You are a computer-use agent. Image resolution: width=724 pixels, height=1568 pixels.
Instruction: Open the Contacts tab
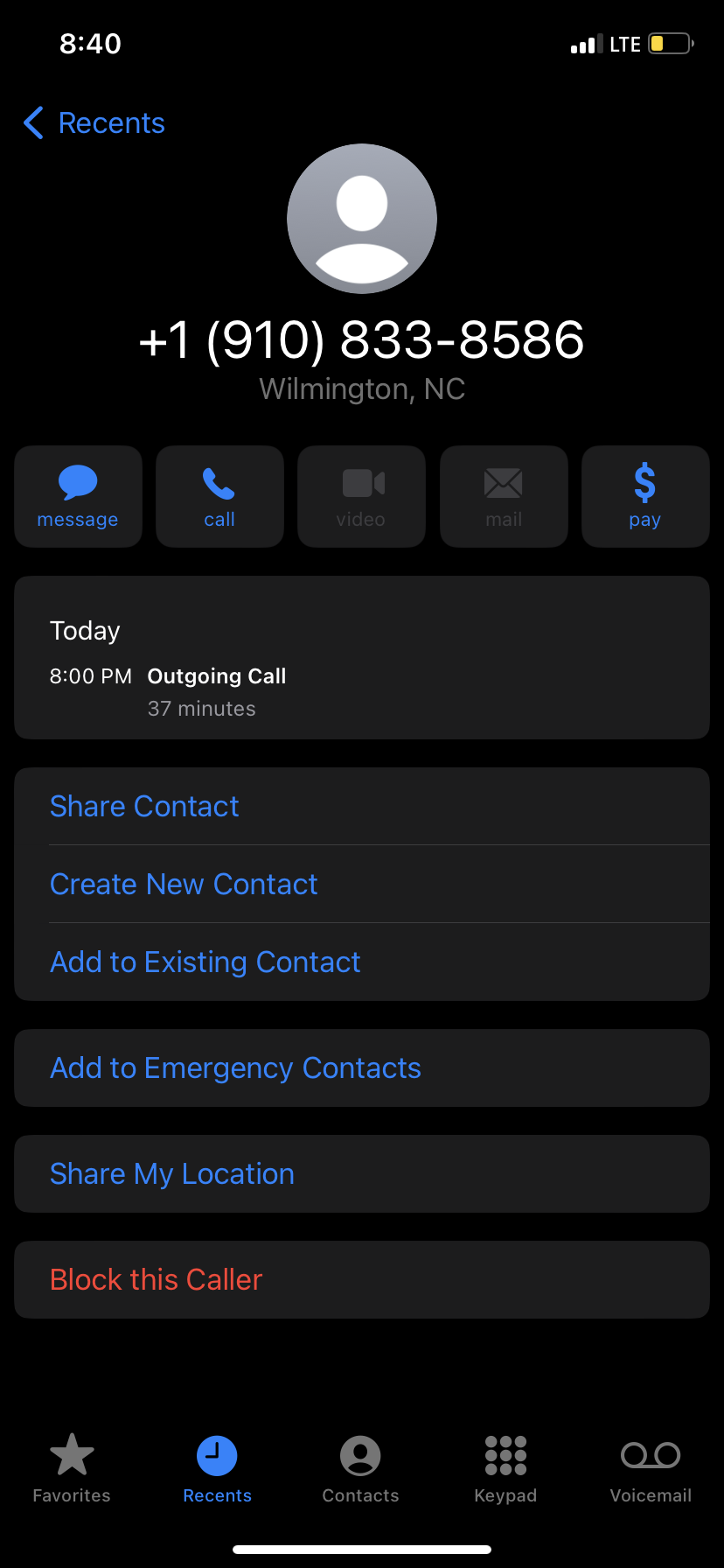tap(360, 1468)
